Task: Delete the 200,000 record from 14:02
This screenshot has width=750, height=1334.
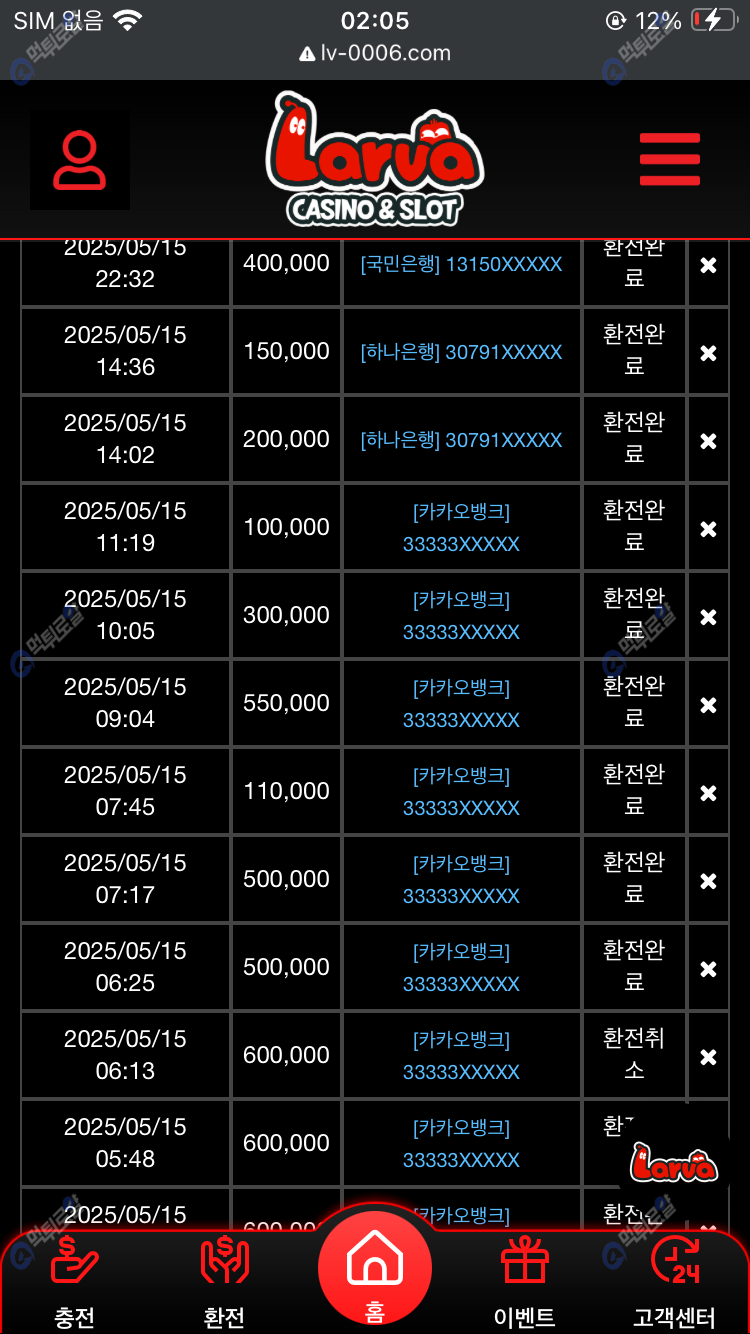Action: tap(708, 441)
